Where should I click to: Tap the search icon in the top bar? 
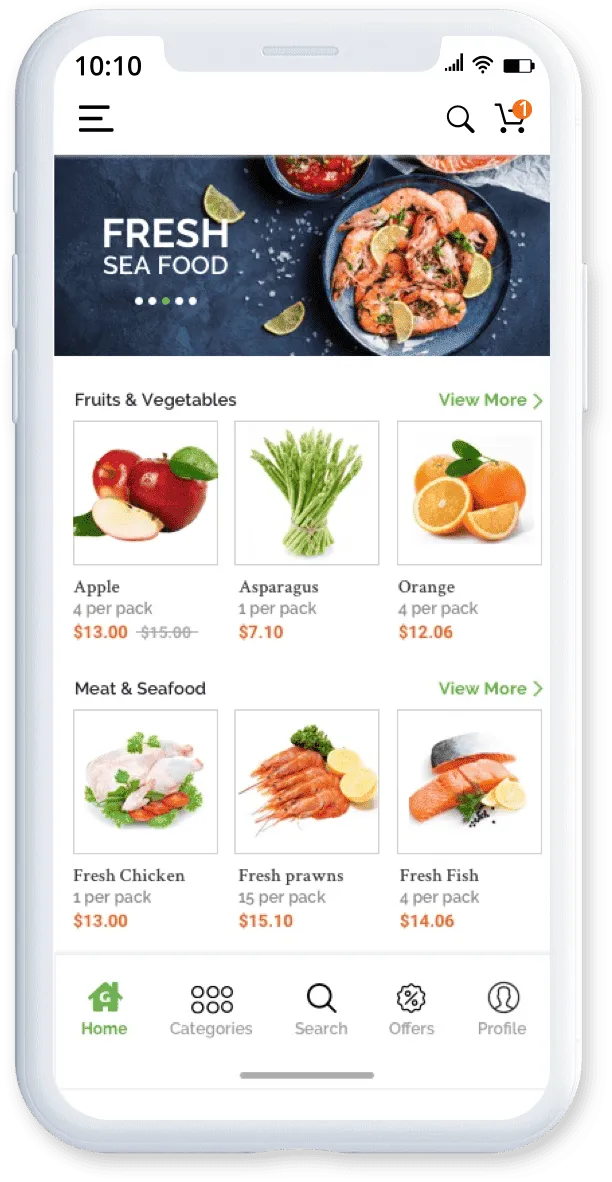[x=460, y=119]
